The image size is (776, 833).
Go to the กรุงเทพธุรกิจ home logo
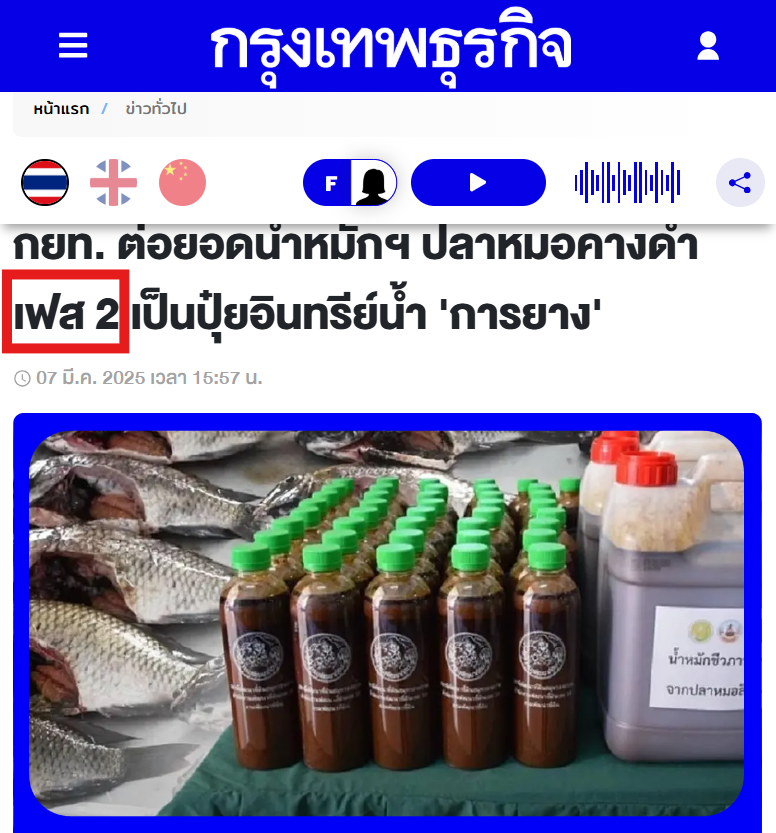391,45
